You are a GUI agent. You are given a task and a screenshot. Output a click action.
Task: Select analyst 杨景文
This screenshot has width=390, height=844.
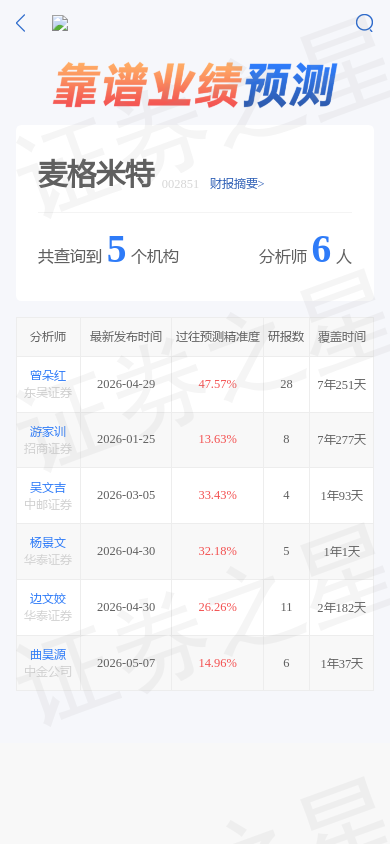tap(48, 543)
